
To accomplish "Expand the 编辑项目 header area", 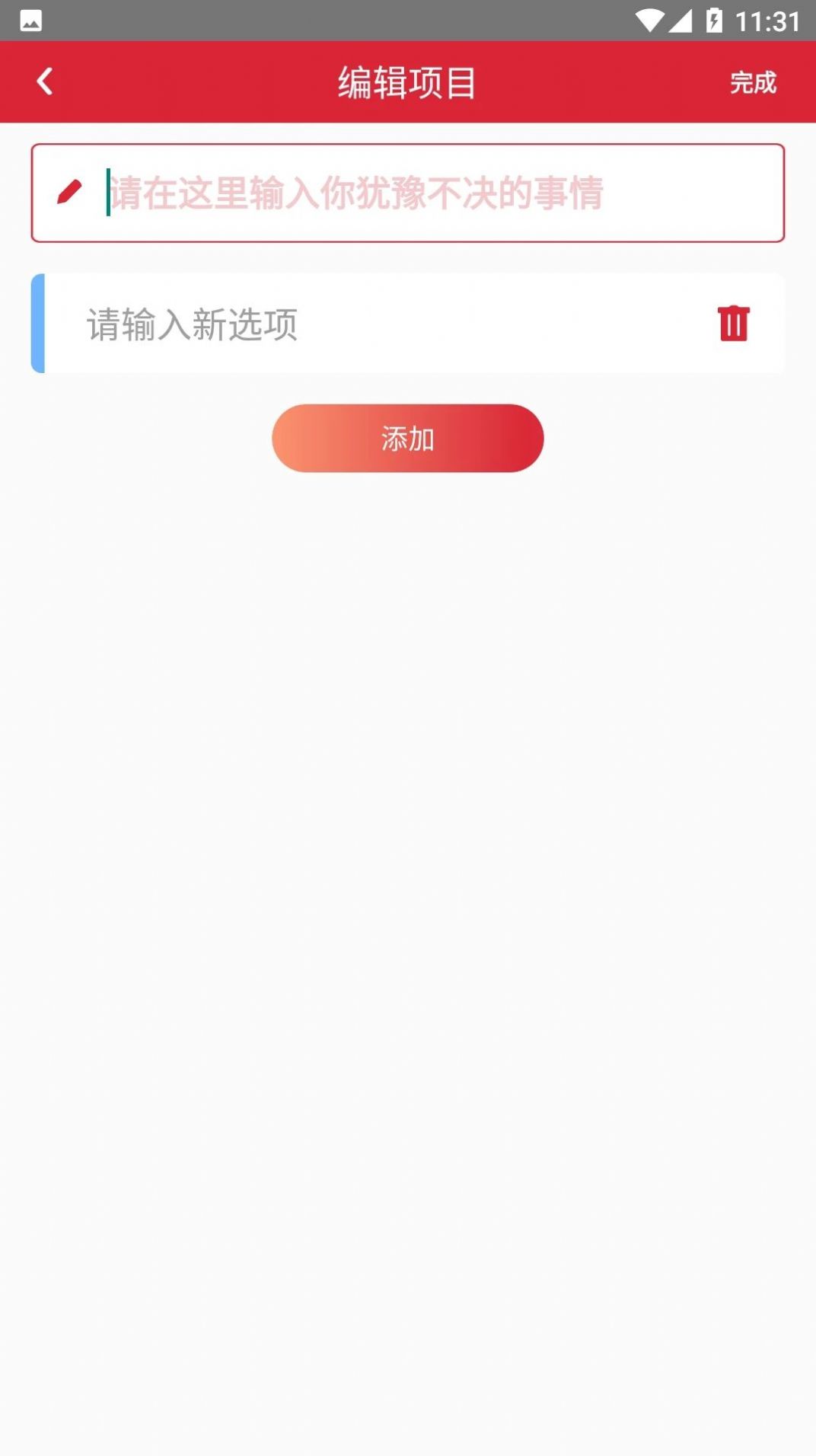I will pos(407,81).
